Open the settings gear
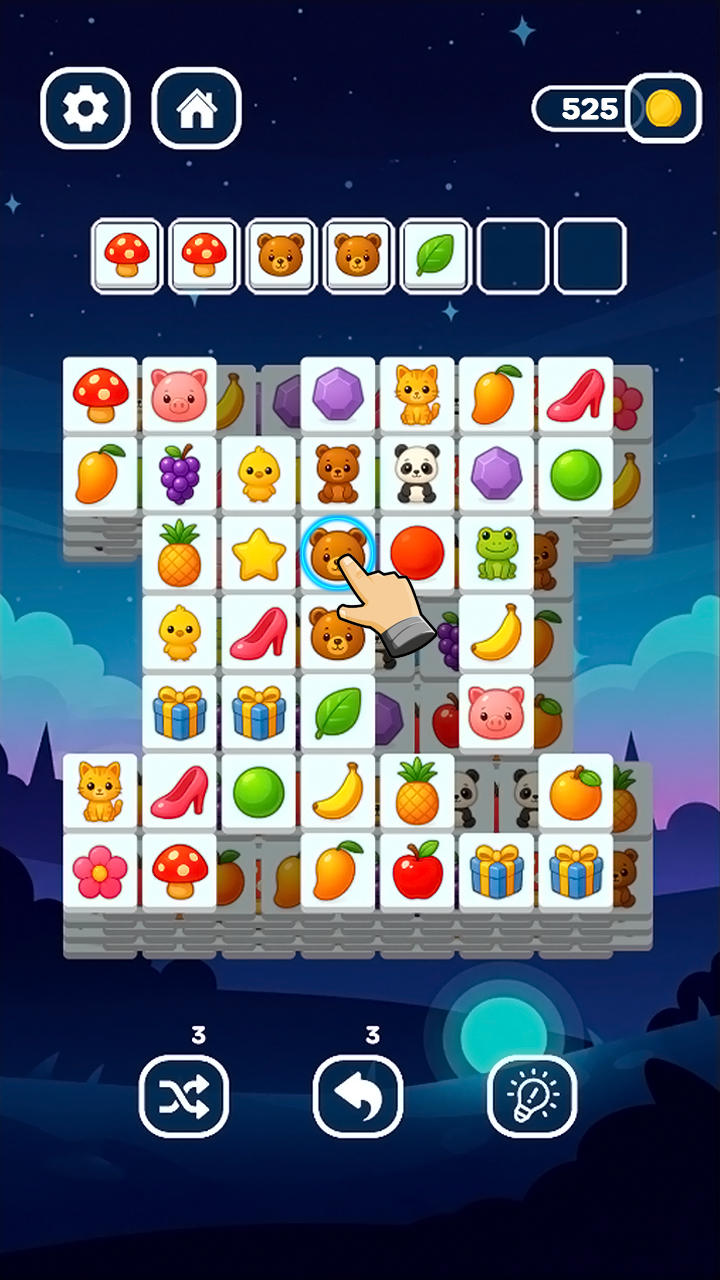The image size is (720, 1280). [85, 109]
